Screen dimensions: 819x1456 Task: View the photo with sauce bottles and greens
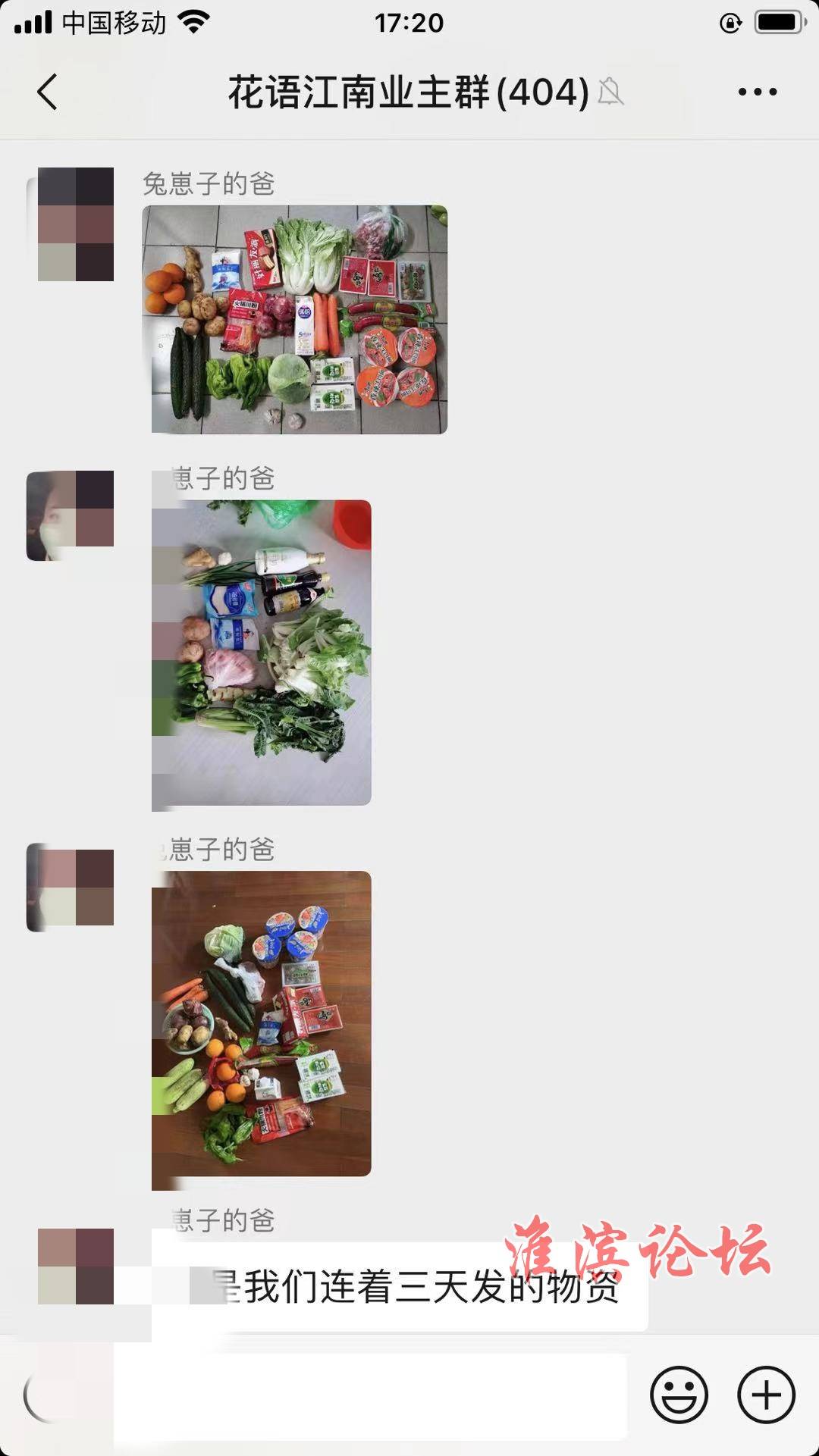click(262, 653)
